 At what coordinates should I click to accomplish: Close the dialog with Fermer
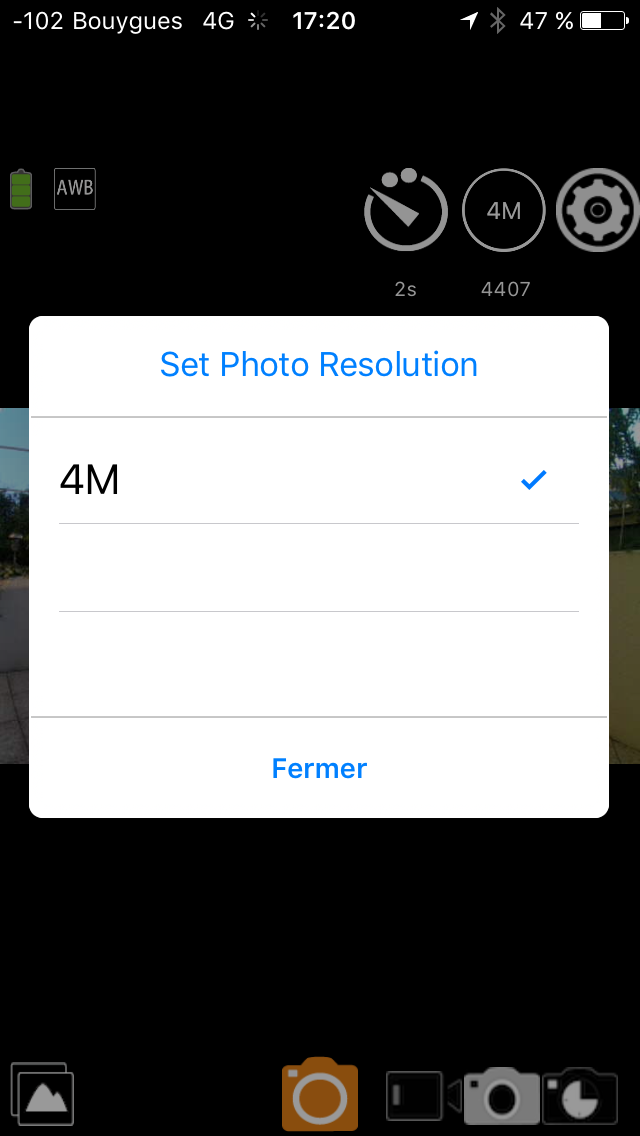coord(319,767)
